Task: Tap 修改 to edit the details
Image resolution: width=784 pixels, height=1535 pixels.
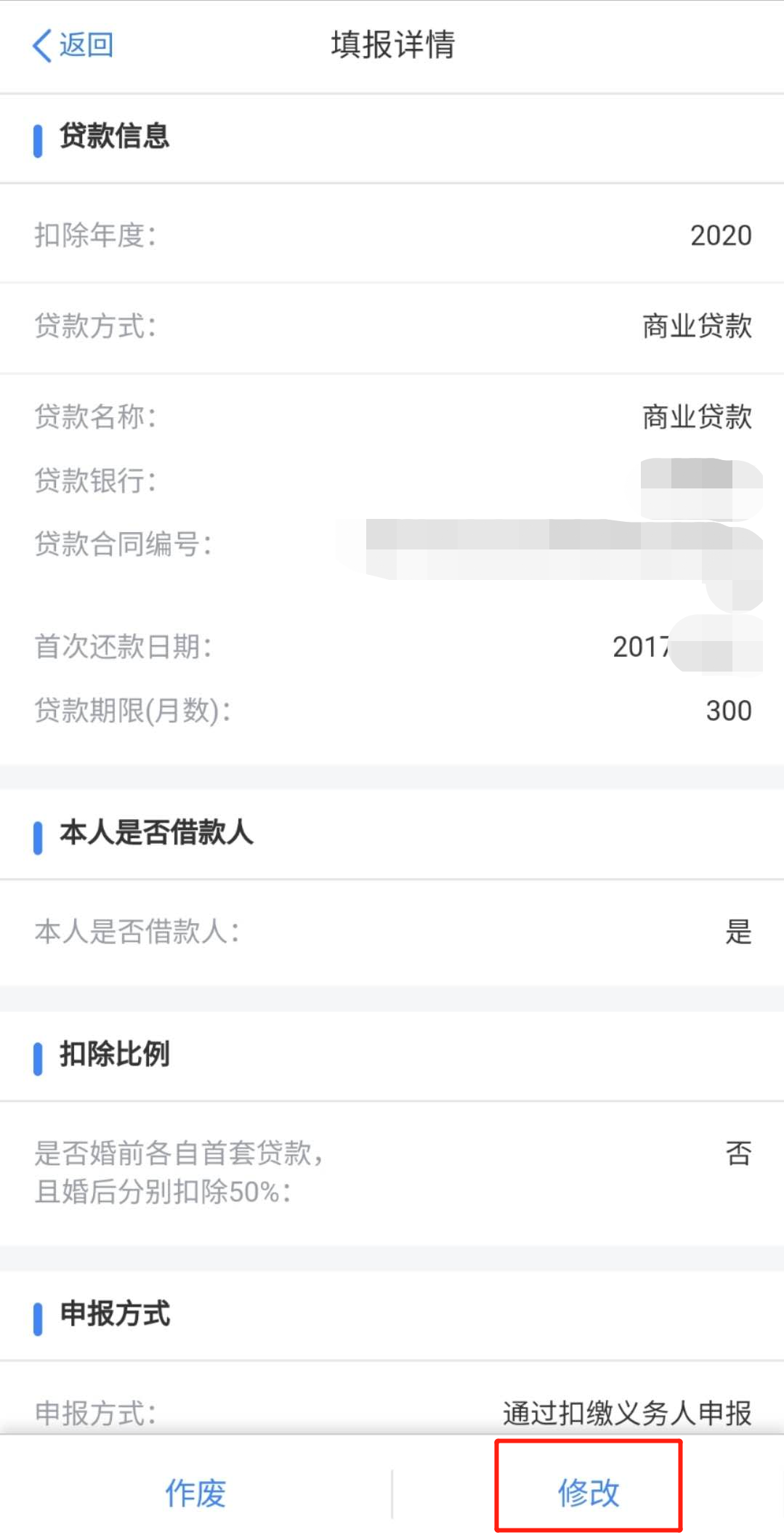Action: tap(588, 1493)
